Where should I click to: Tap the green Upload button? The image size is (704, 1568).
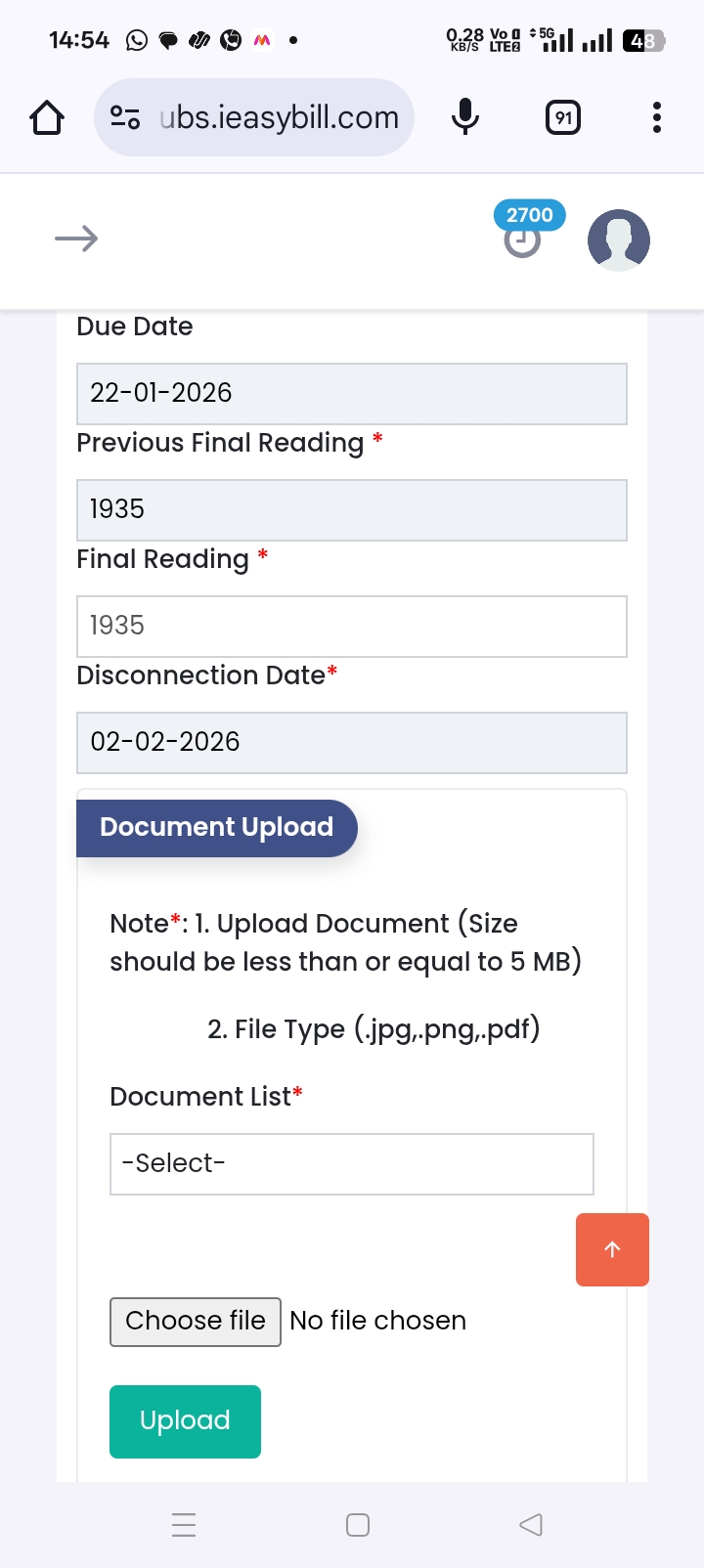(x=185, y=1421)
